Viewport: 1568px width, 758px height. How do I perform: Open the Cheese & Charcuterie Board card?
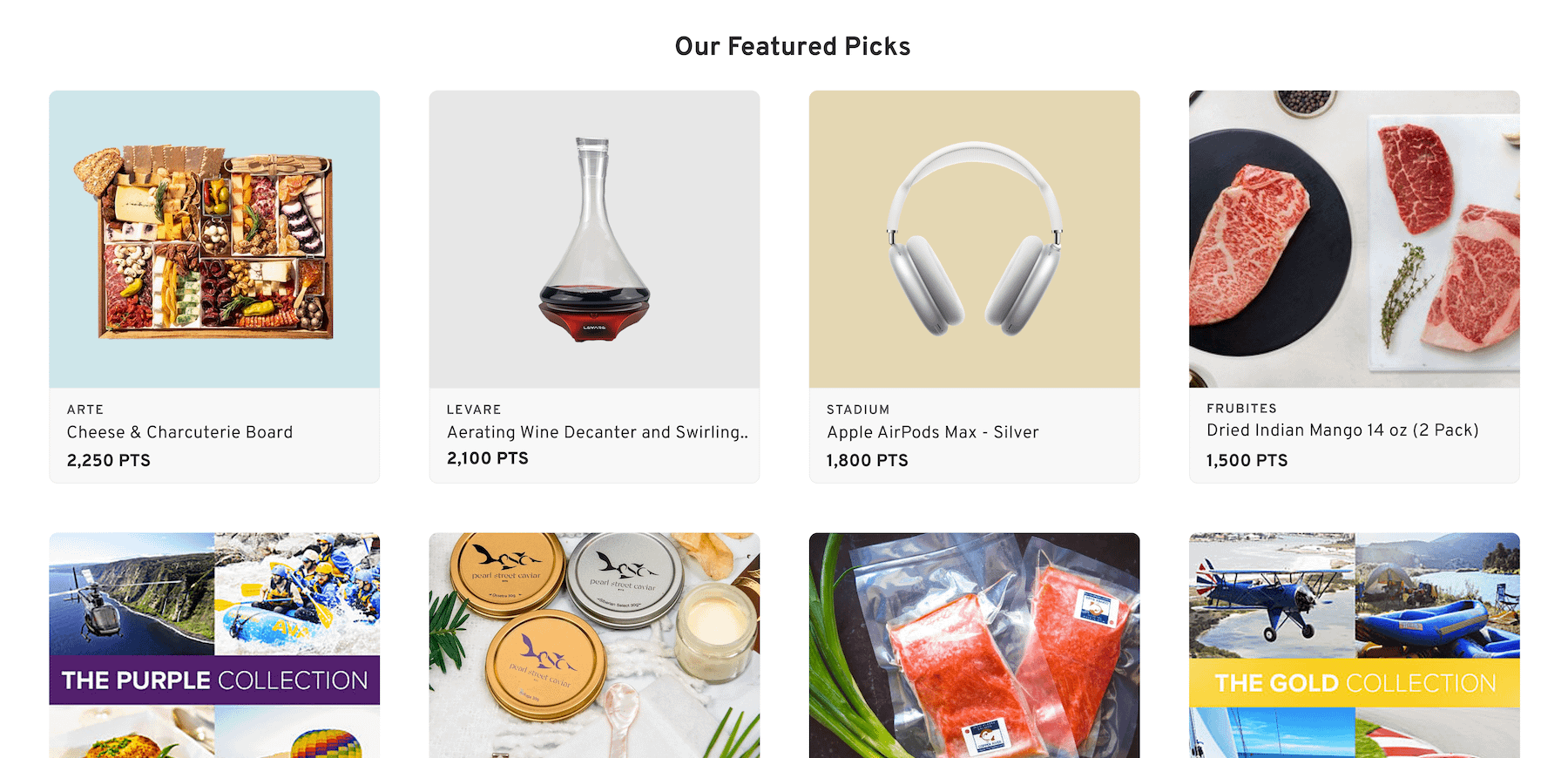coord(214,286)
